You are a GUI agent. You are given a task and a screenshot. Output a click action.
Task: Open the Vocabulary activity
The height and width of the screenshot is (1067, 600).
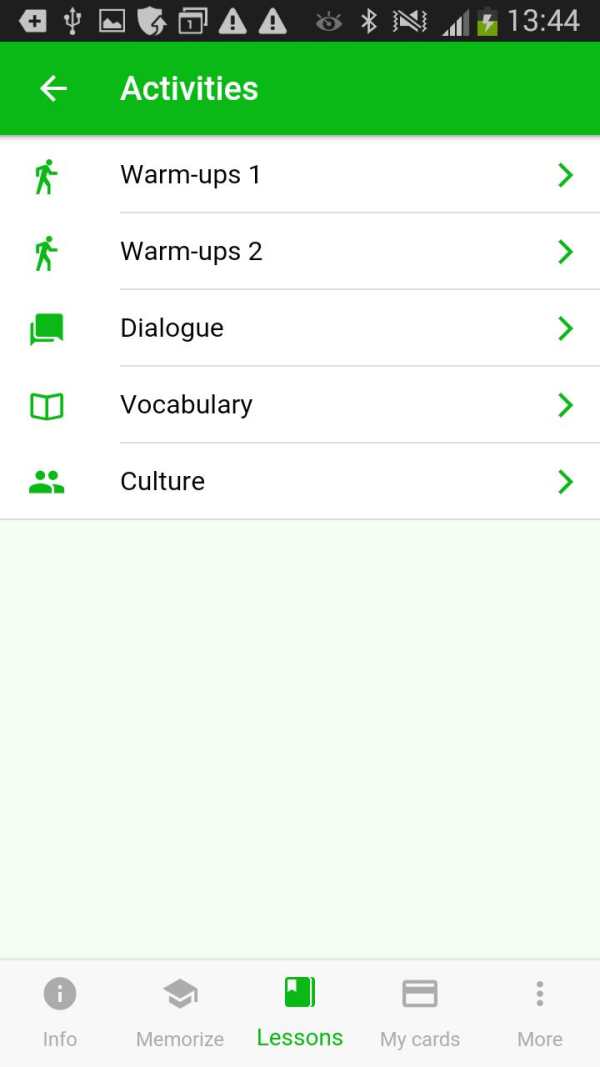coord(300,405)
